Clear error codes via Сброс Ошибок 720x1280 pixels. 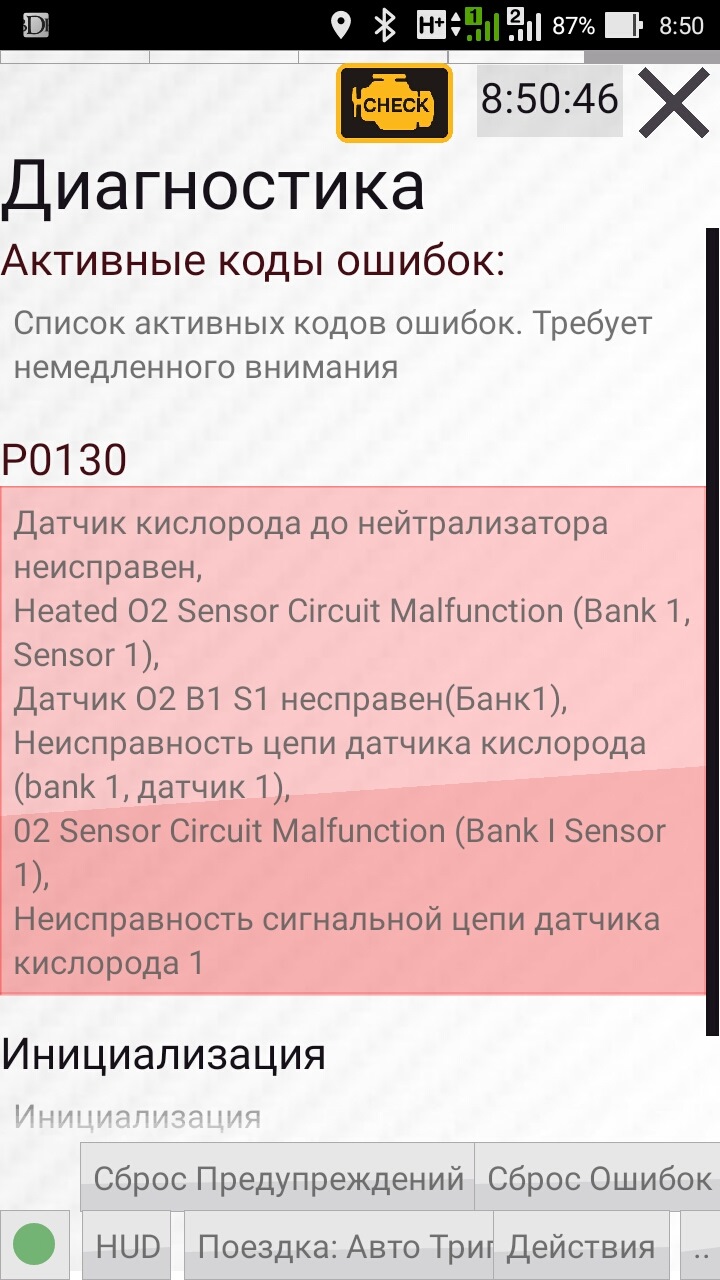598,1178
